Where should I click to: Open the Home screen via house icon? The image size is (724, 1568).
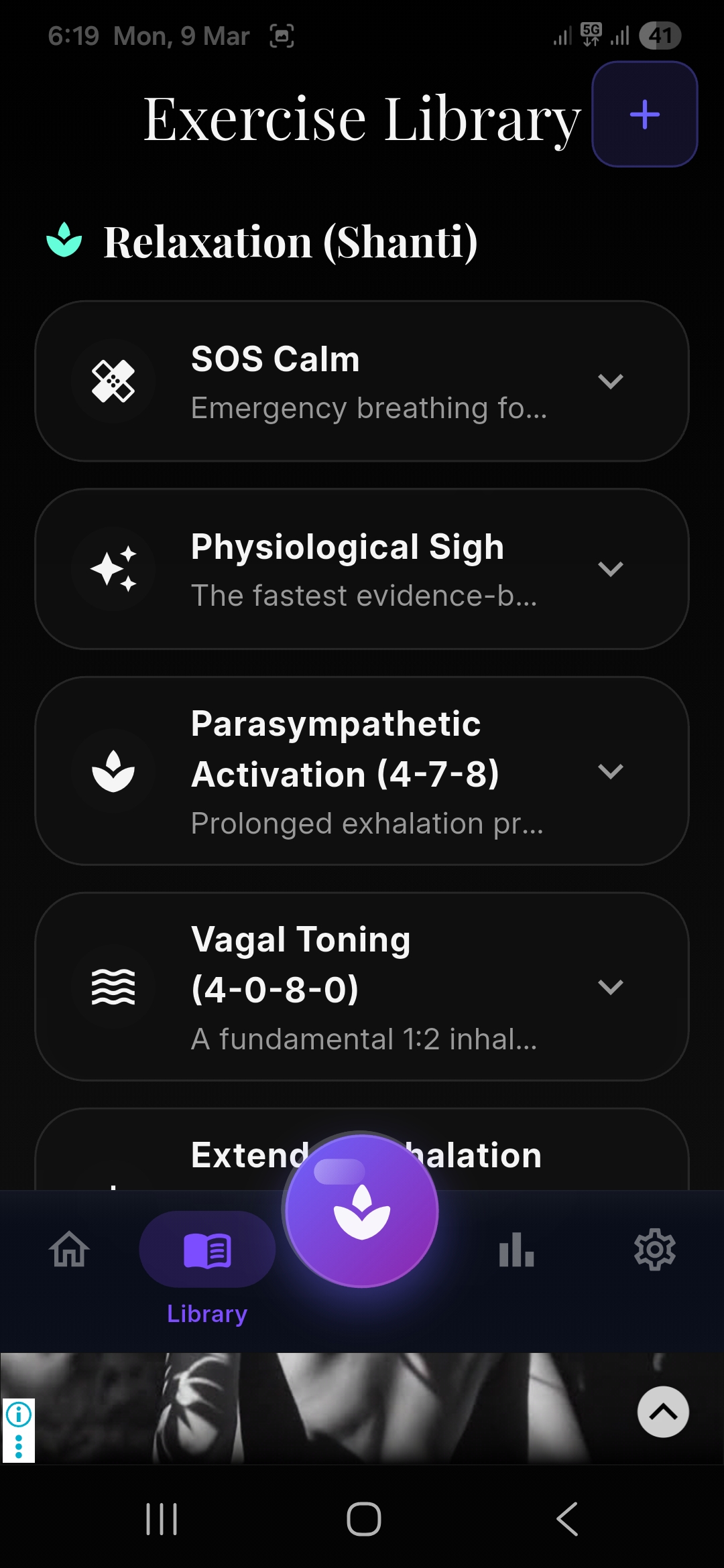pos(69,1248)
